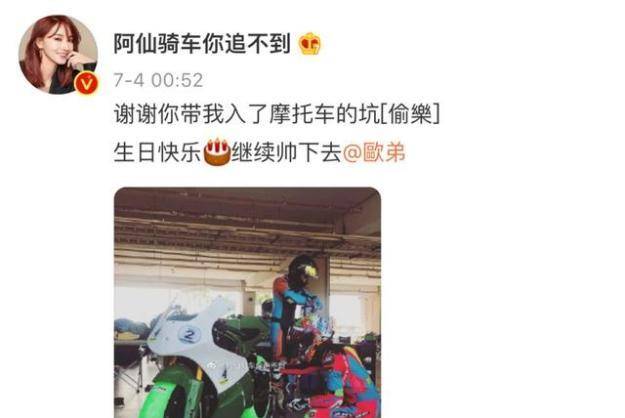The image size is (625, 418).
Task: Open 阿仙骑车你追不到 username profile
Action: pyautogui.click(x=202, y=44)
